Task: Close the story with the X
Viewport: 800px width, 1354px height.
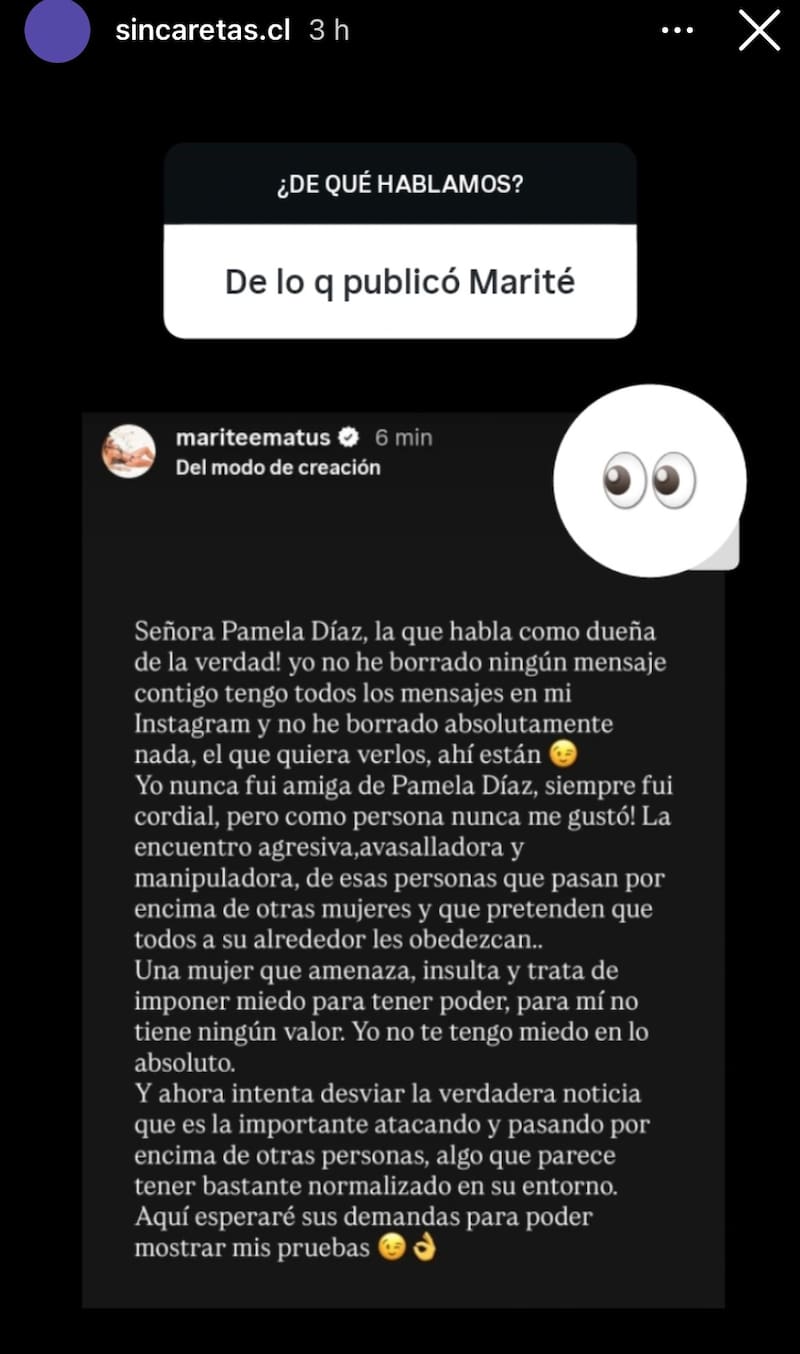Action: (759, 30)
